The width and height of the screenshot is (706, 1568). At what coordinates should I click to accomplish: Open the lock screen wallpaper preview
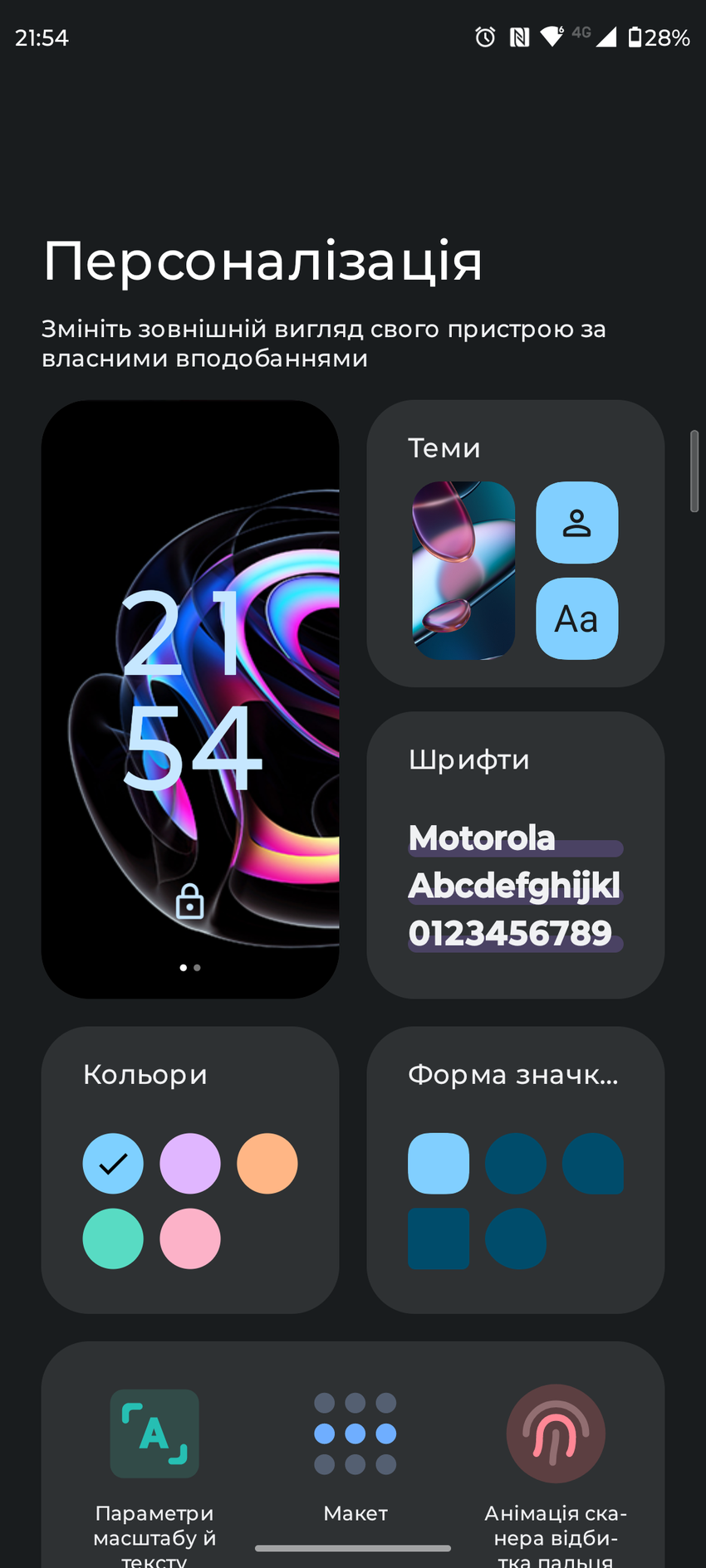tap(189, 699)
